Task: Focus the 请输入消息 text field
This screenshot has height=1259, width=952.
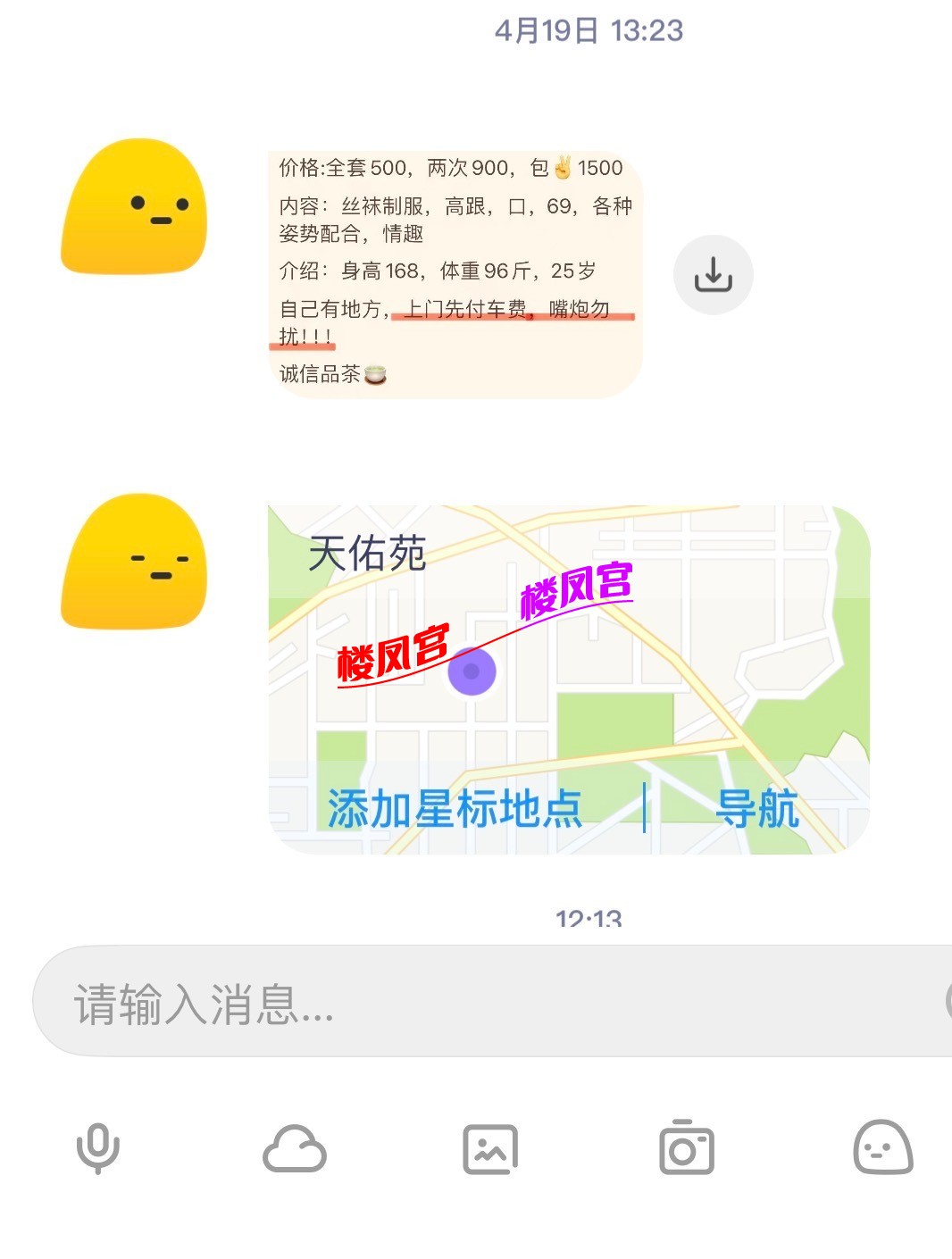Action: point(482,1003)
